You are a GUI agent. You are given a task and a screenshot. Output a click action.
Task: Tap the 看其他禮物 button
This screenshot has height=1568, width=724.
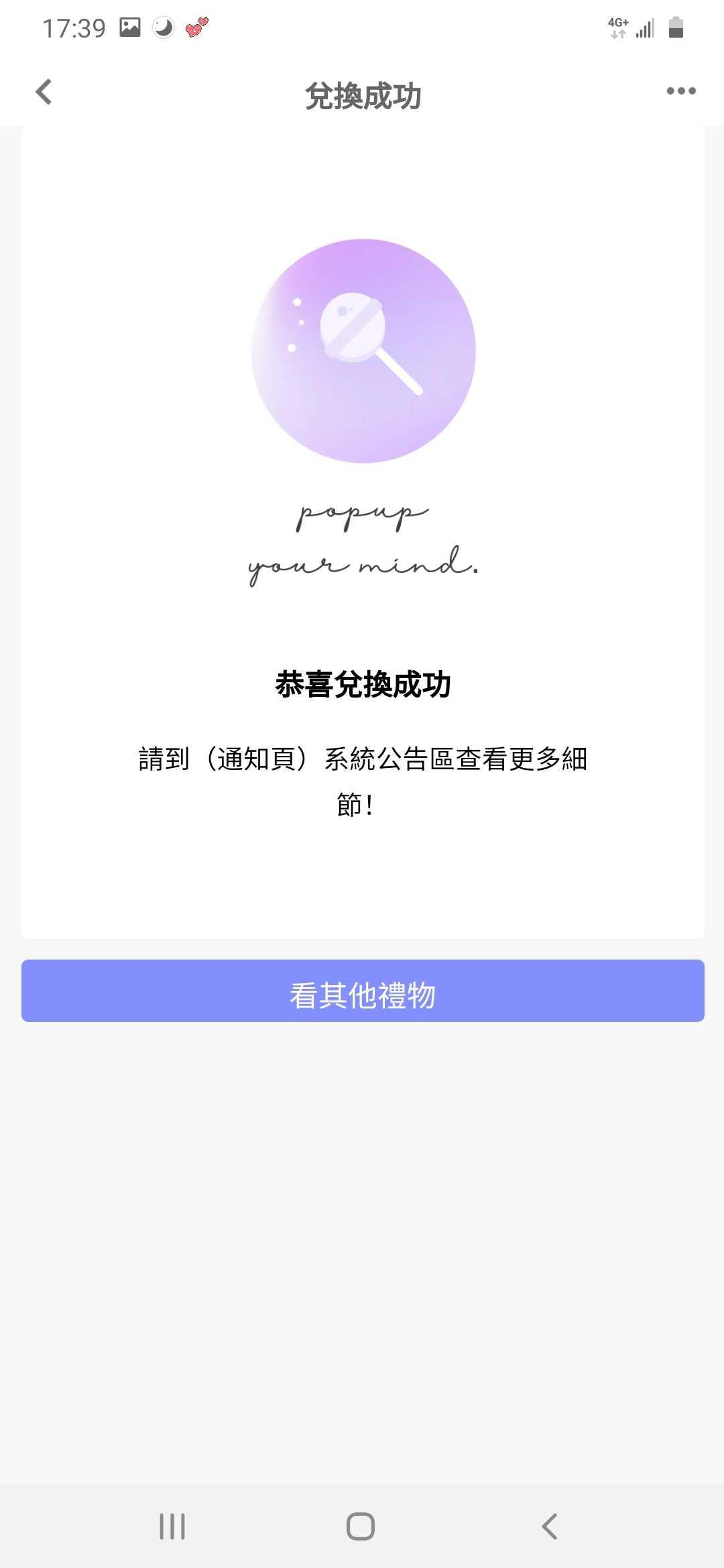363,991
